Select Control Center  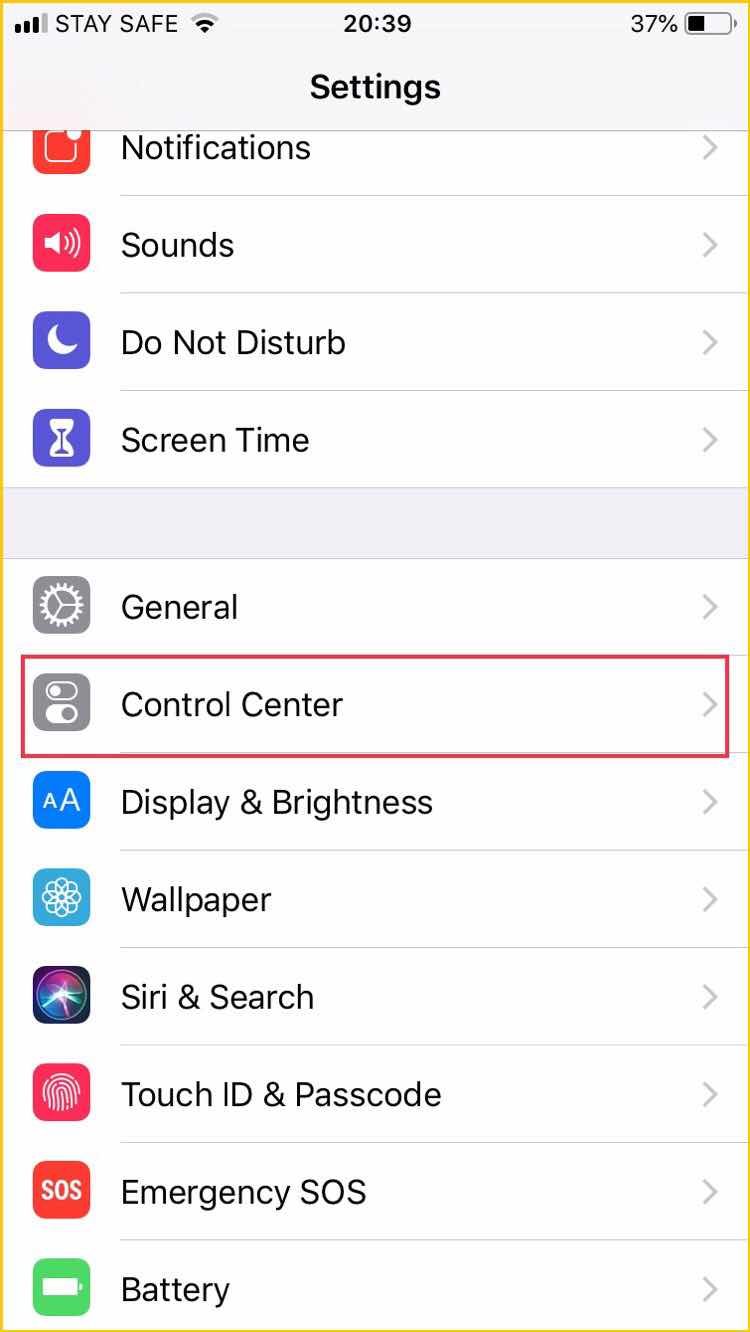pyautogui.click(x=375, y=705)
